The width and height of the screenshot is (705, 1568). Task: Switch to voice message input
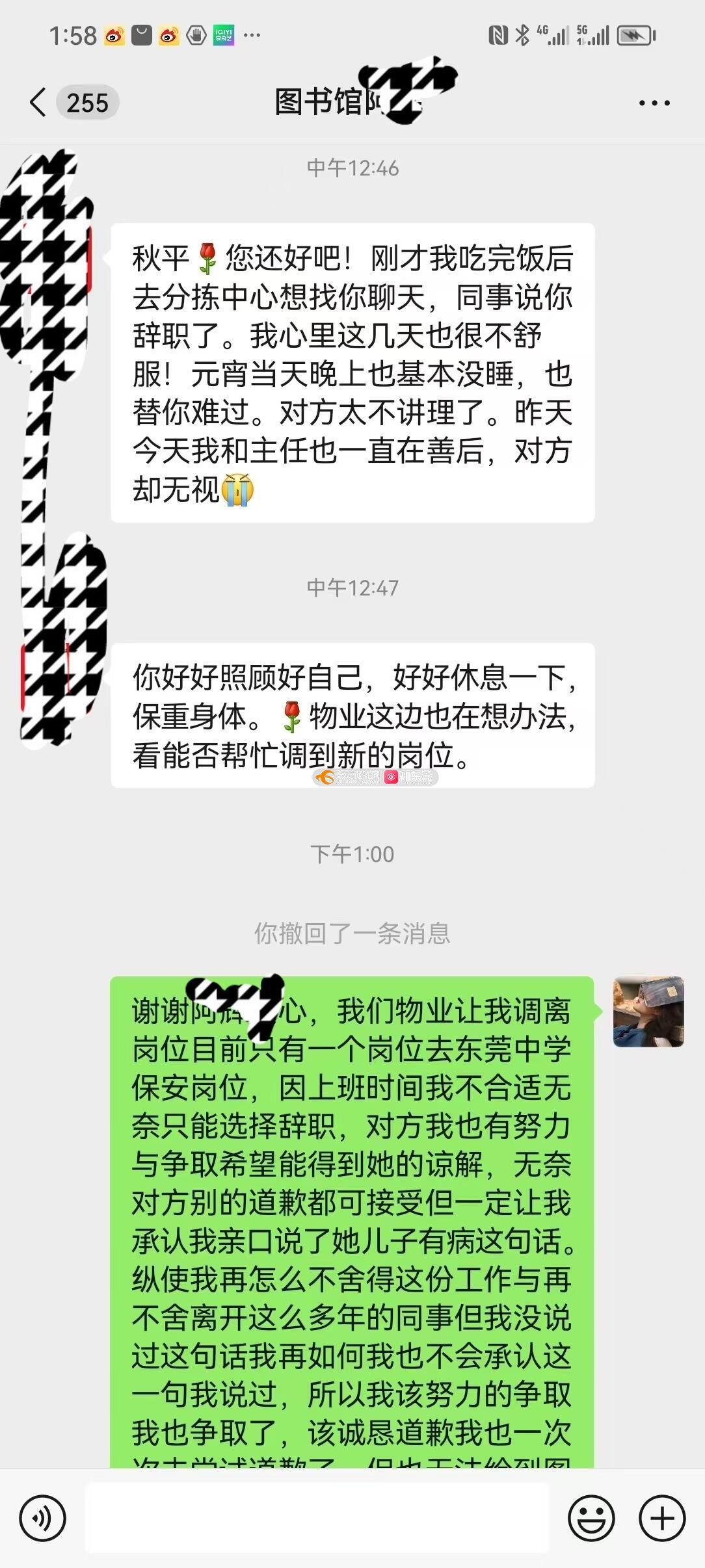coord(43,1519)
